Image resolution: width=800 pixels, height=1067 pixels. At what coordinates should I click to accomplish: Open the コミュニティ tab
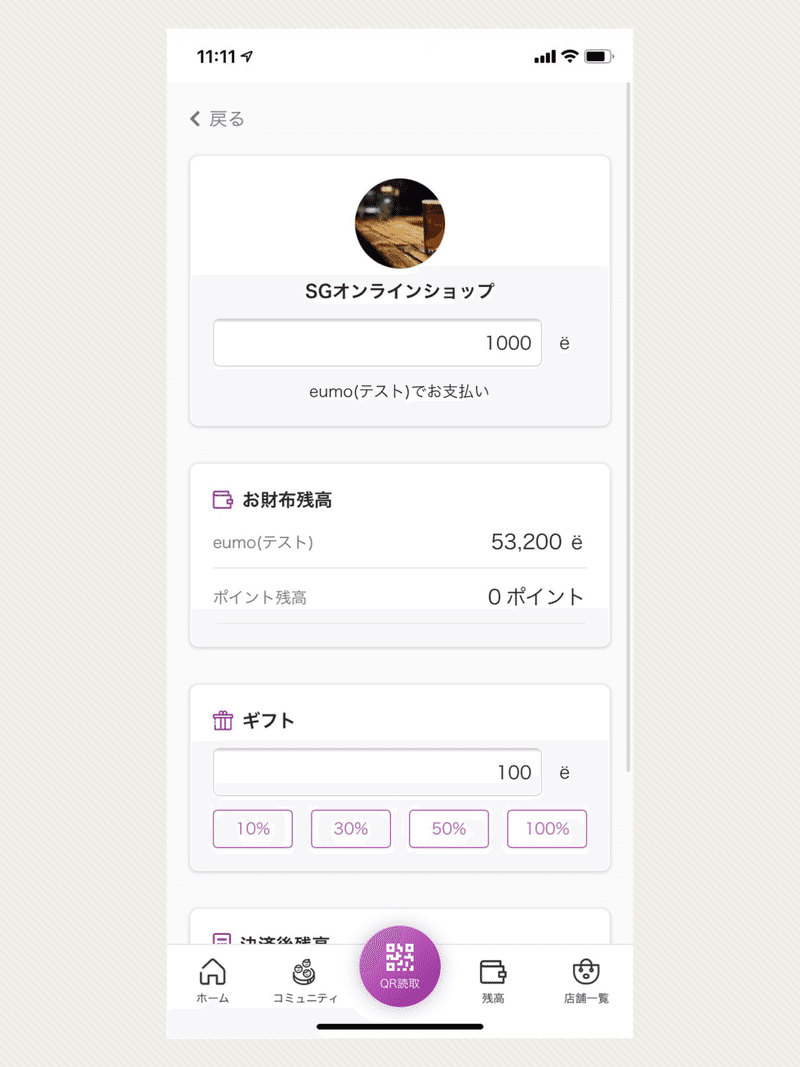point(305,981)
